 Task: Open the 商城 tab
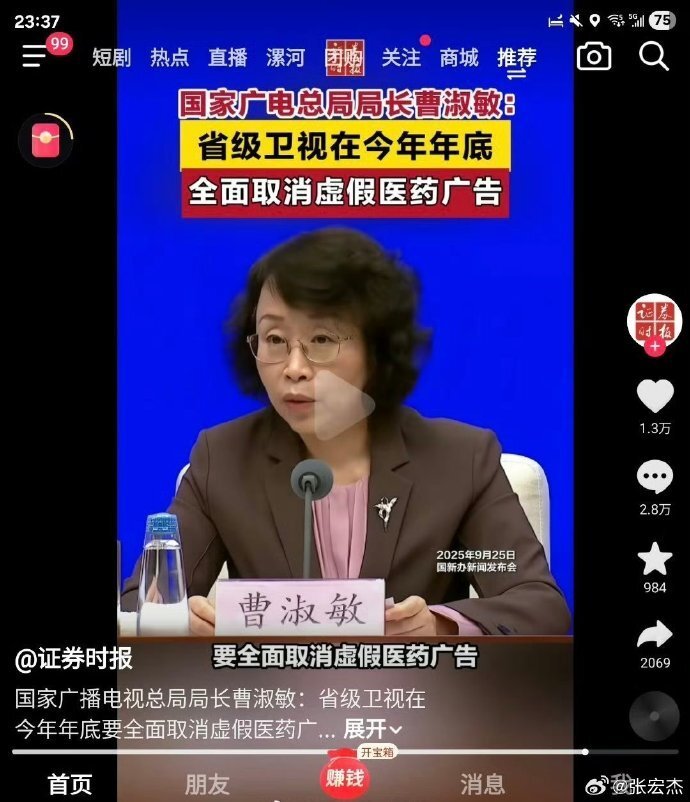459,58
